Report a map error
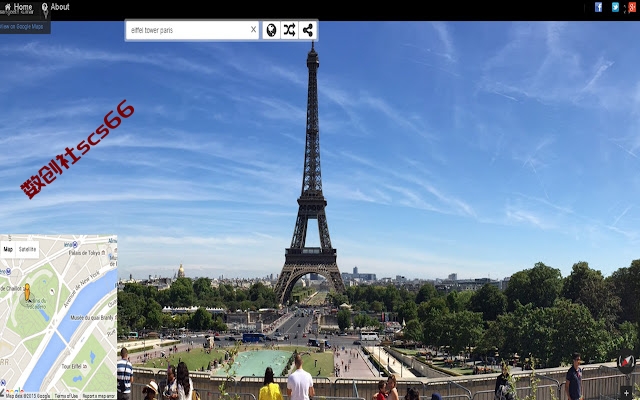 click(99, 396)
